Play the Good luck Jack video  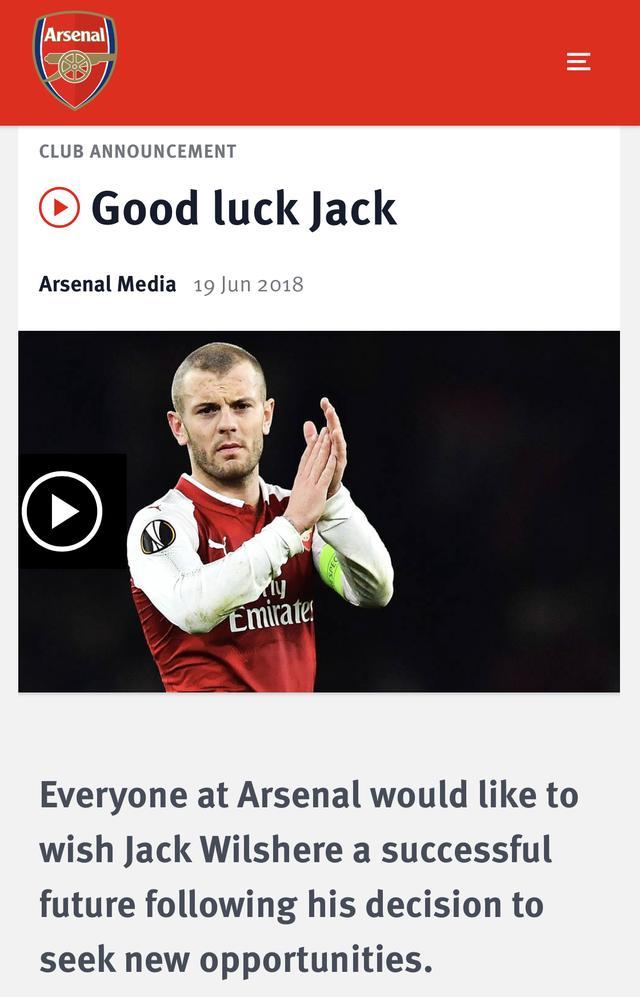[63, 511]
